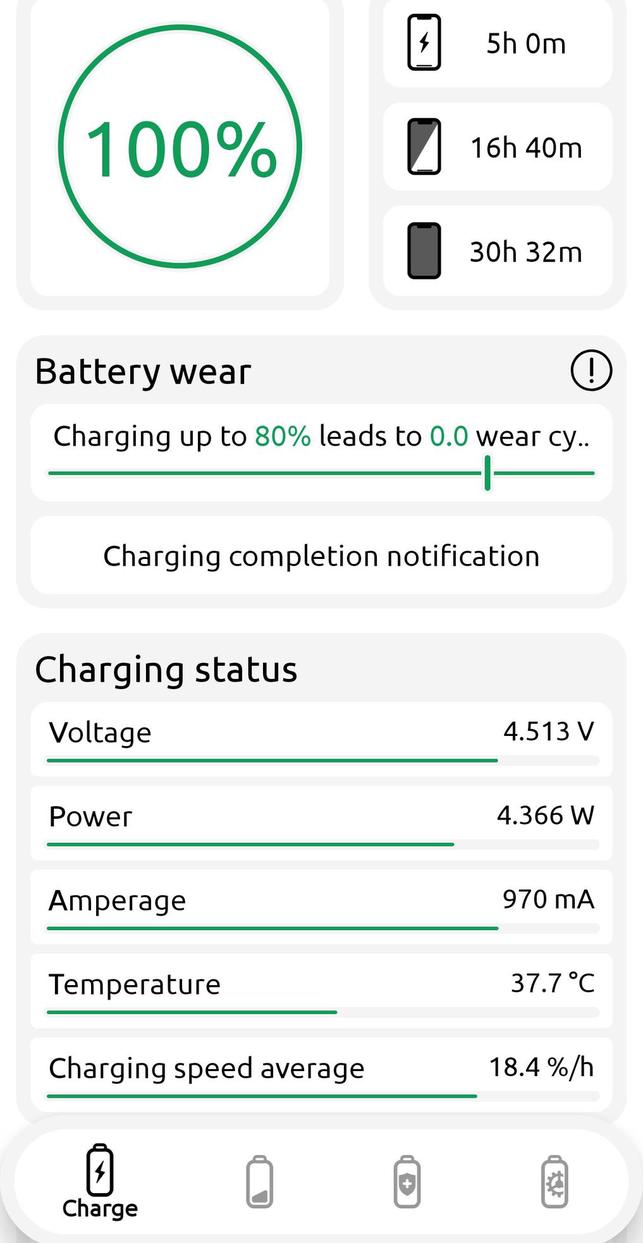Open the Battery wear info icon

591,371
